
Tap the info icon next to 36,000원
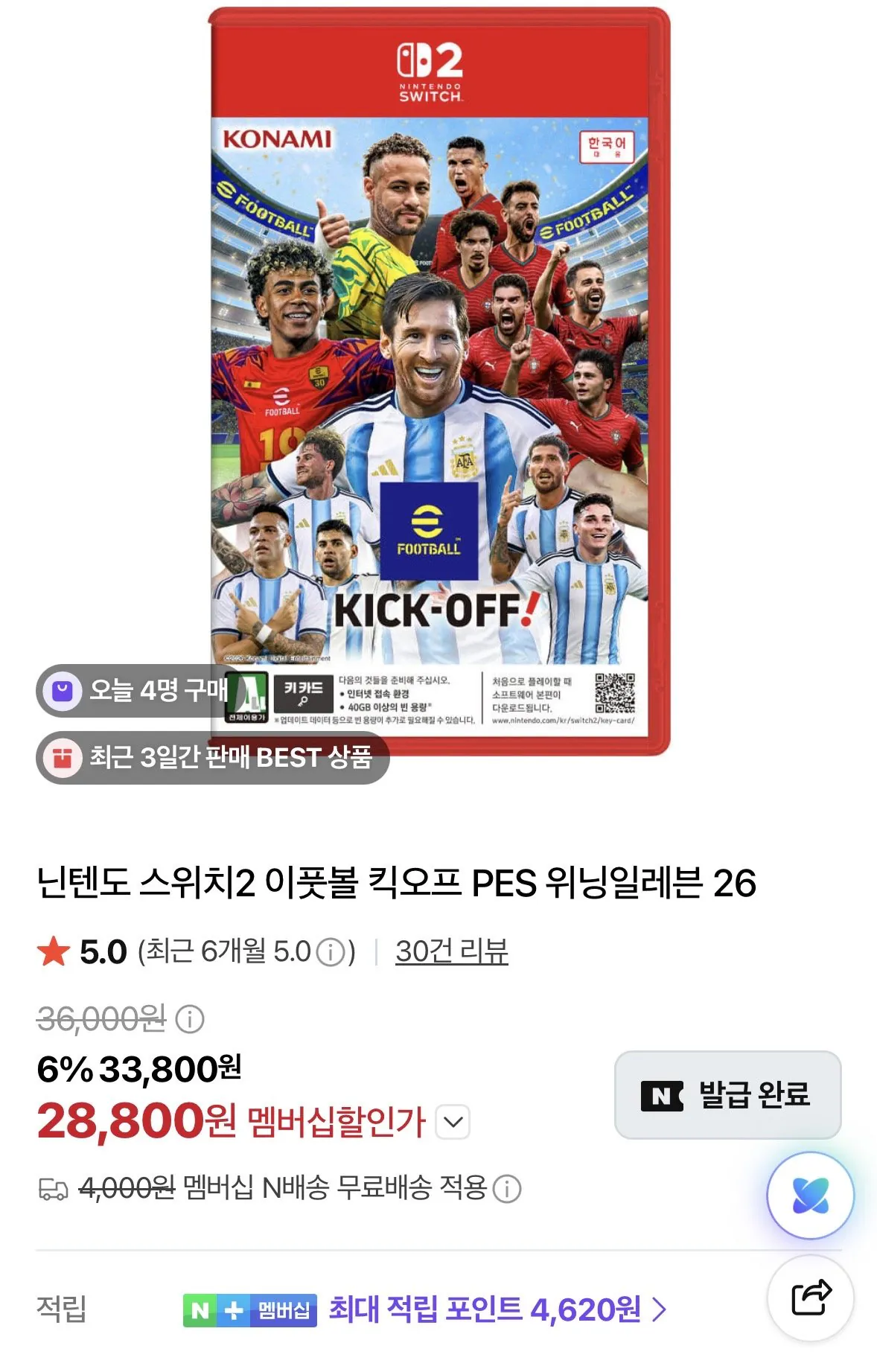coord(189,1019)
